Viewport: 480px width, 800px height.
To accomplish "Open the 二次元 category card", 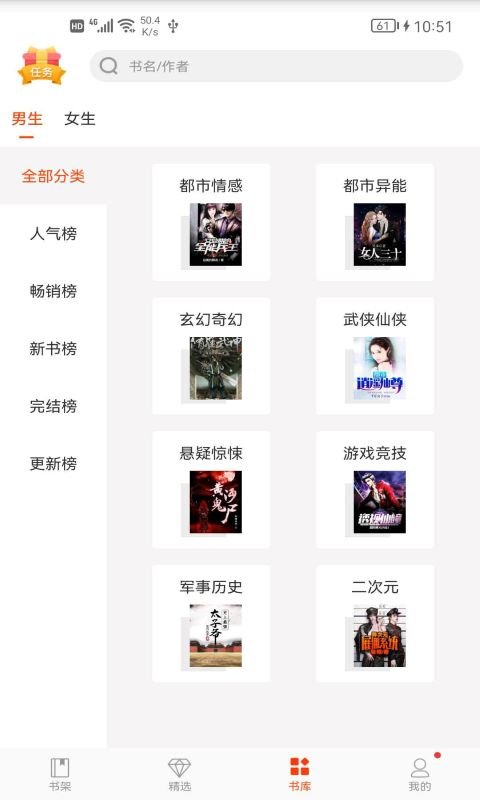I will 375,623.
